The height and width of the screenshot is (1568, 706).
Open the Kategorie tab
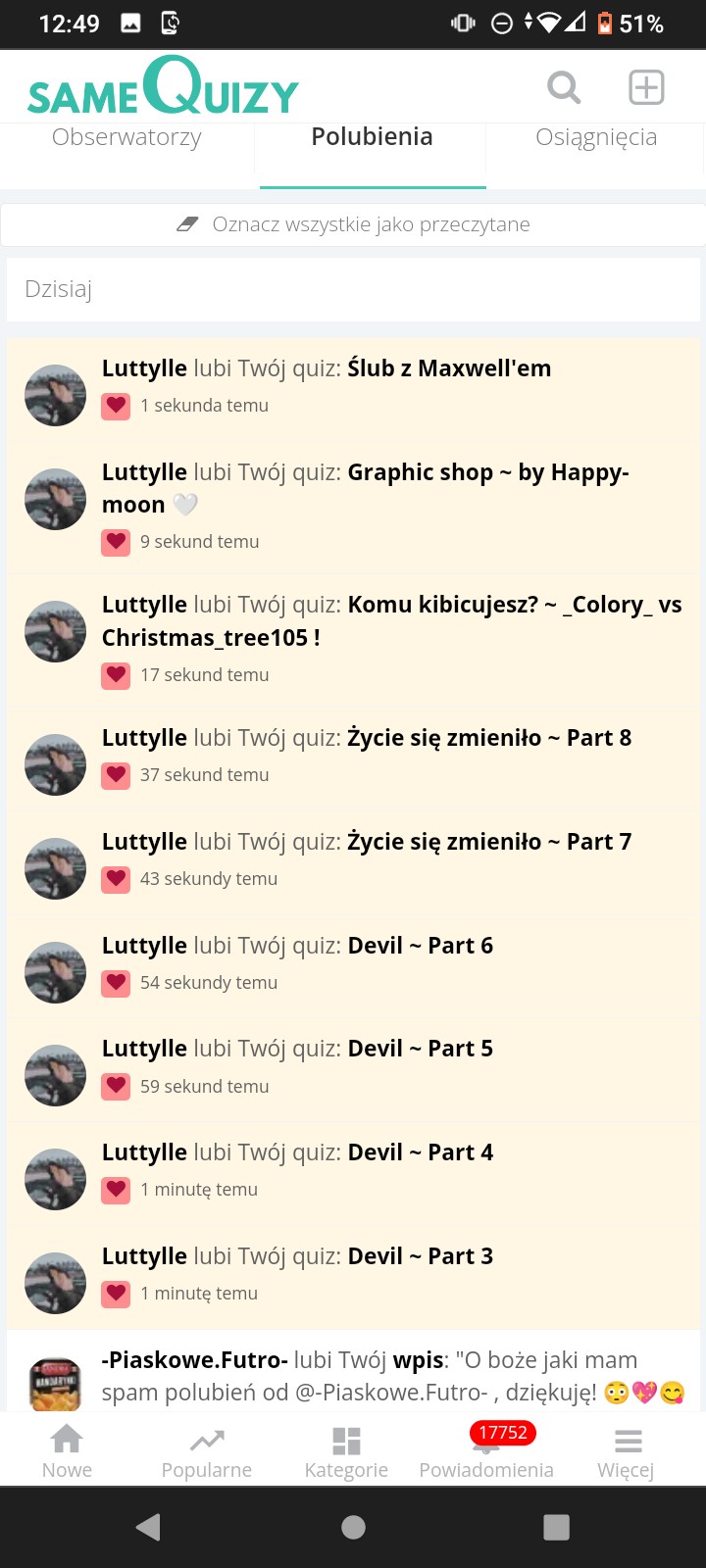(x=346, y=1450)
